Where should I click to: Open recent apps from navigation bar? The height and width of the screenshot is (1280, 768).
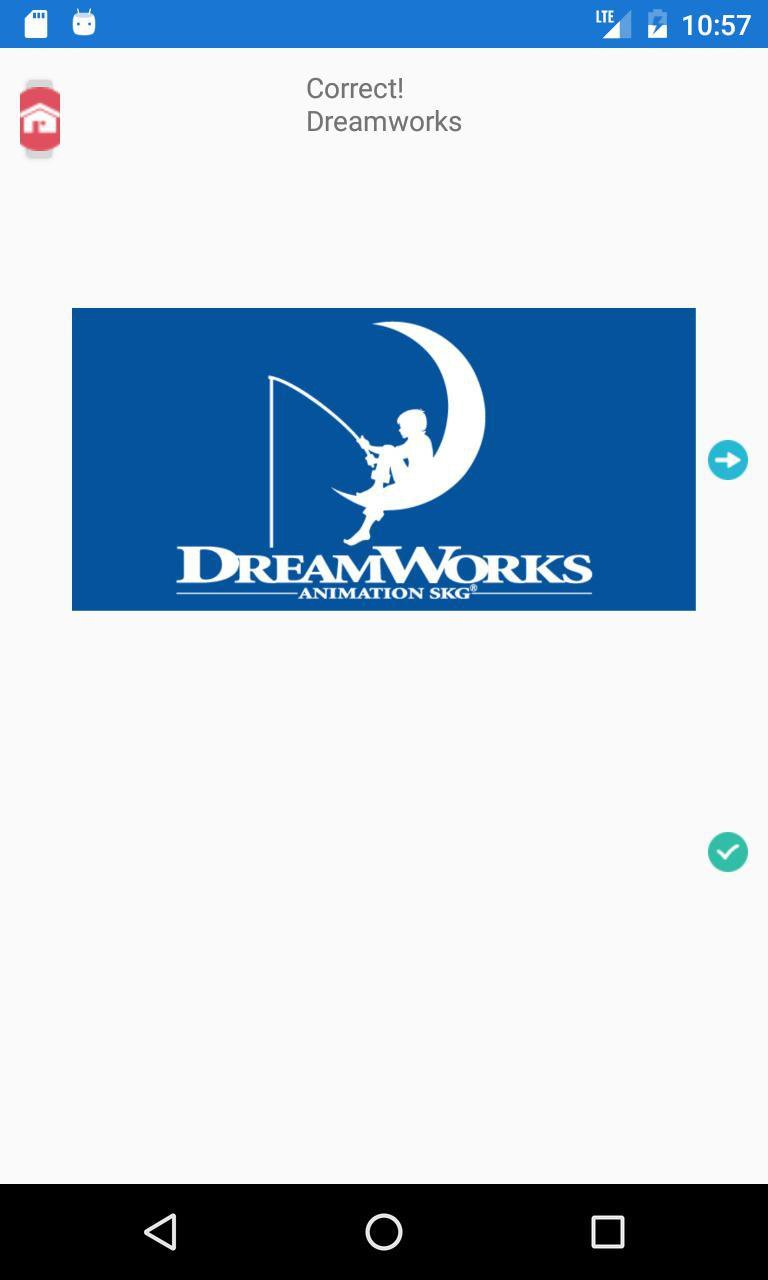pyautogui.click(x=607, y=1232)
